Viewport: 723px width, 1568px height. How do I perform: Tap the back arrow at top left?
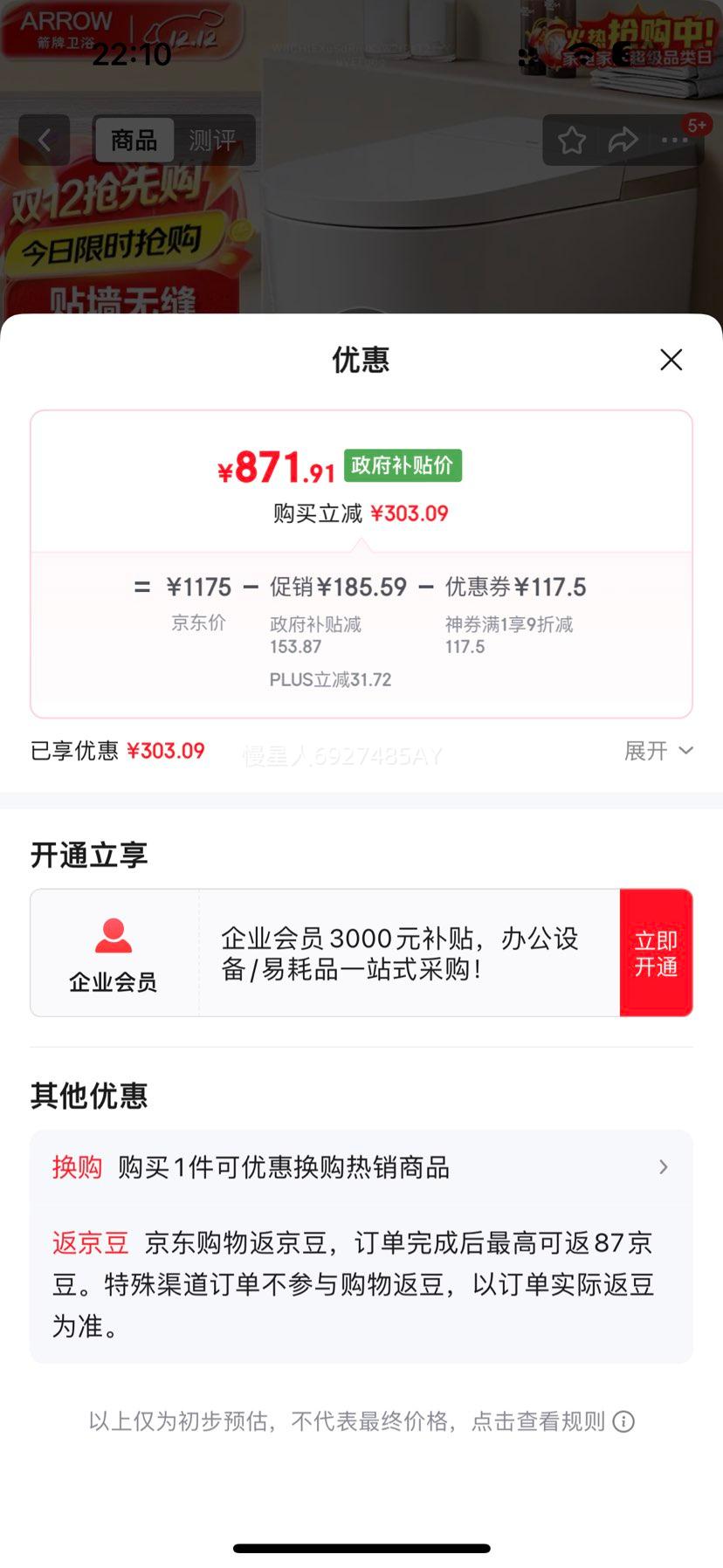(45, 141)
